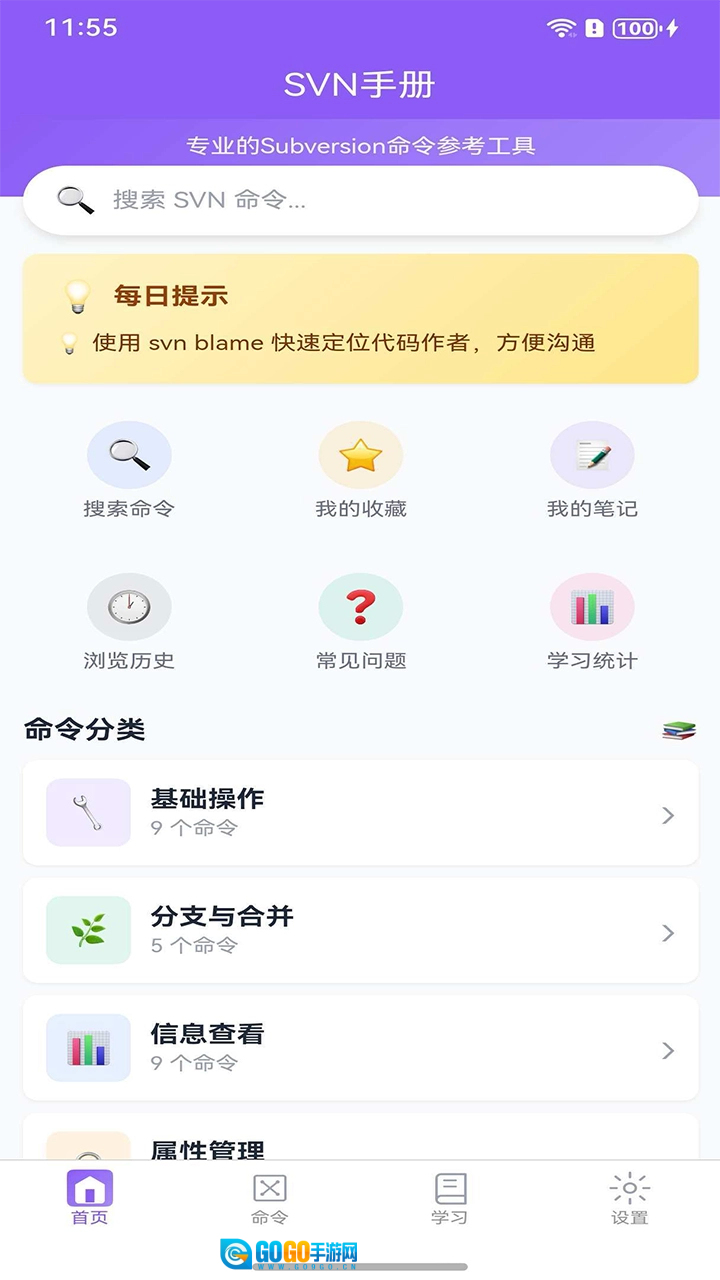Switch to the 学习 tab
720x1280 pixels.
(x=450, y=1198)
